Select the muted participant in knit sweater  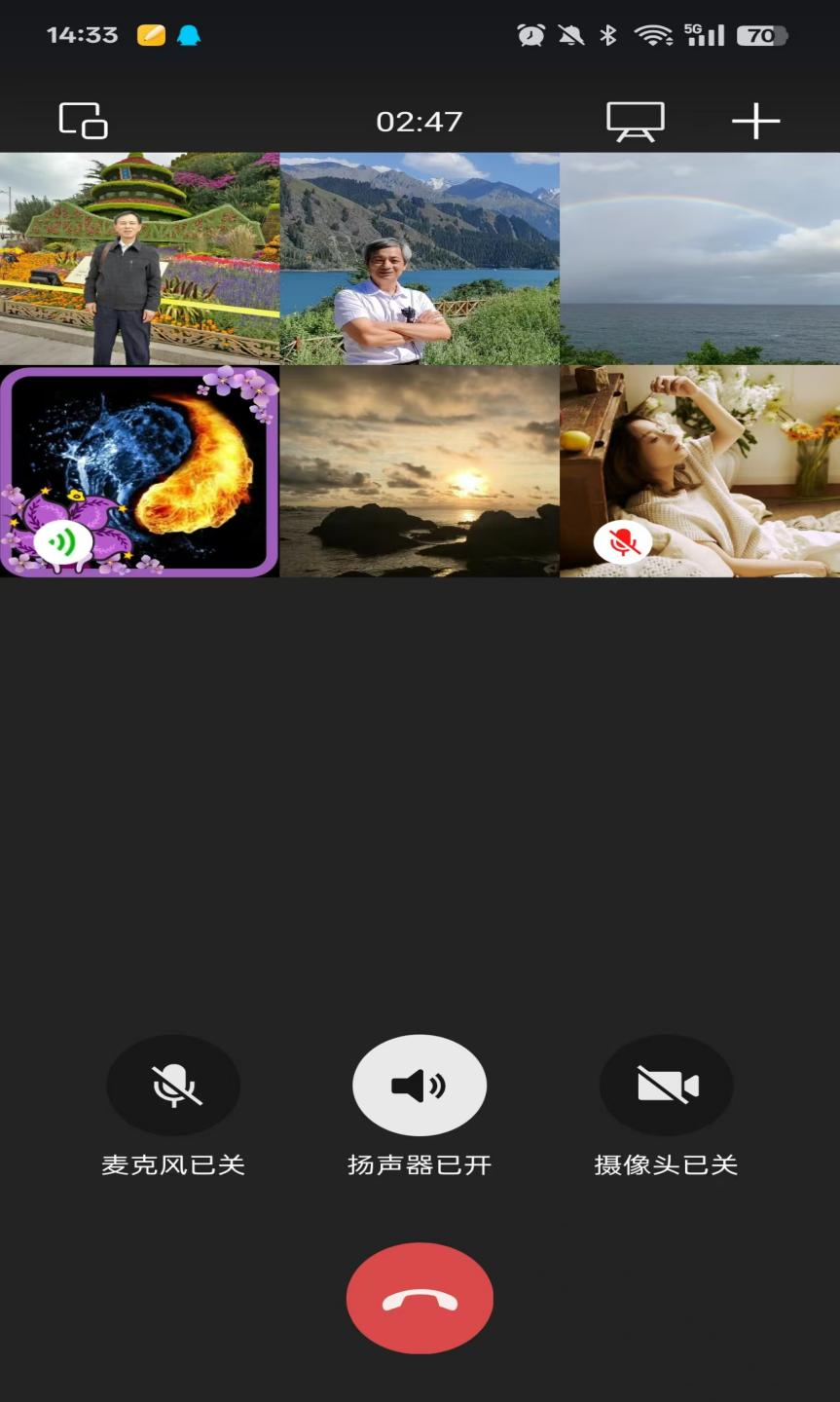[x=700, y=471]
